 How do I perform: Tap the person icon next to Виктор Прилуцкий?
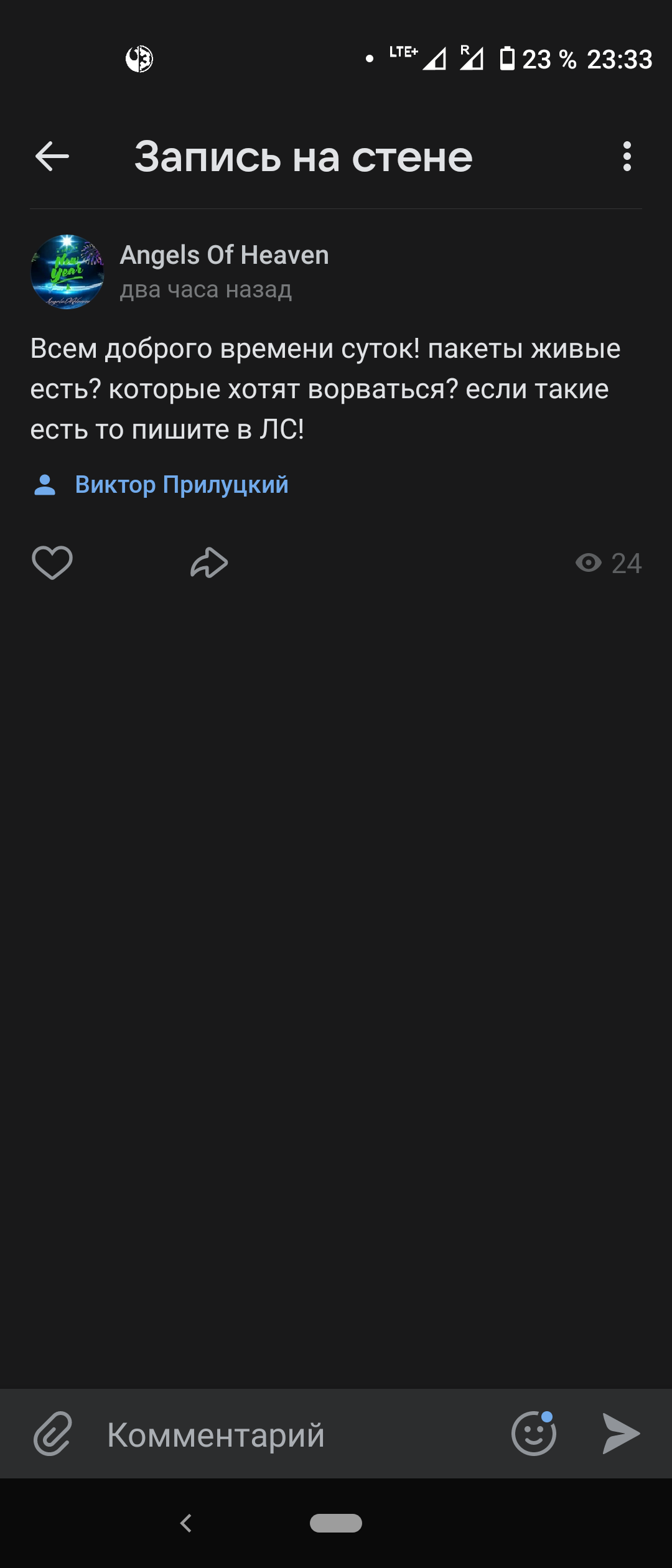coord(45,485)
